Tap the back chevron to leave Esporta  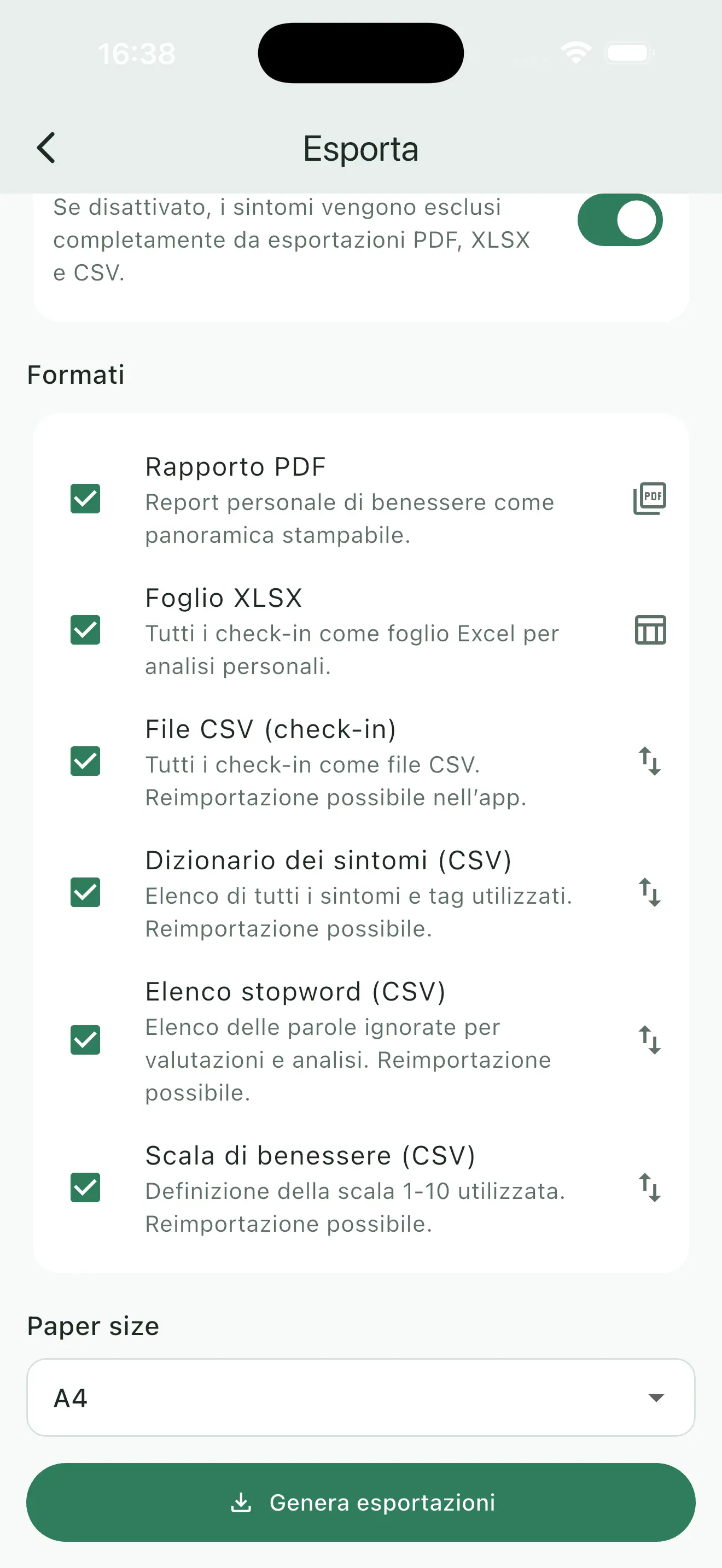coord(46,147)
